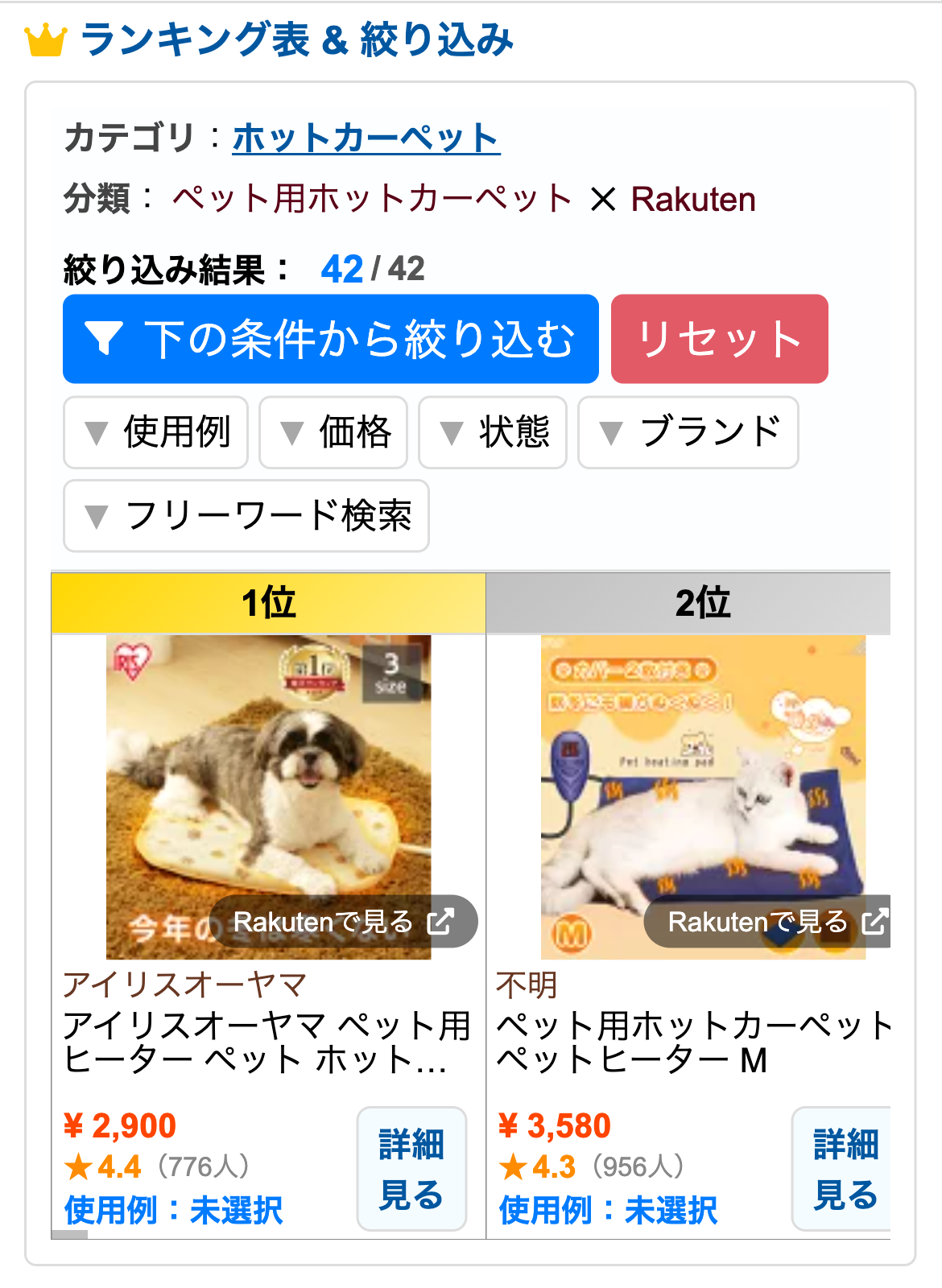The width and height of the screenshot is (942, 1288).
Task: Expand the 状態 filter
Action: (493, 432)
